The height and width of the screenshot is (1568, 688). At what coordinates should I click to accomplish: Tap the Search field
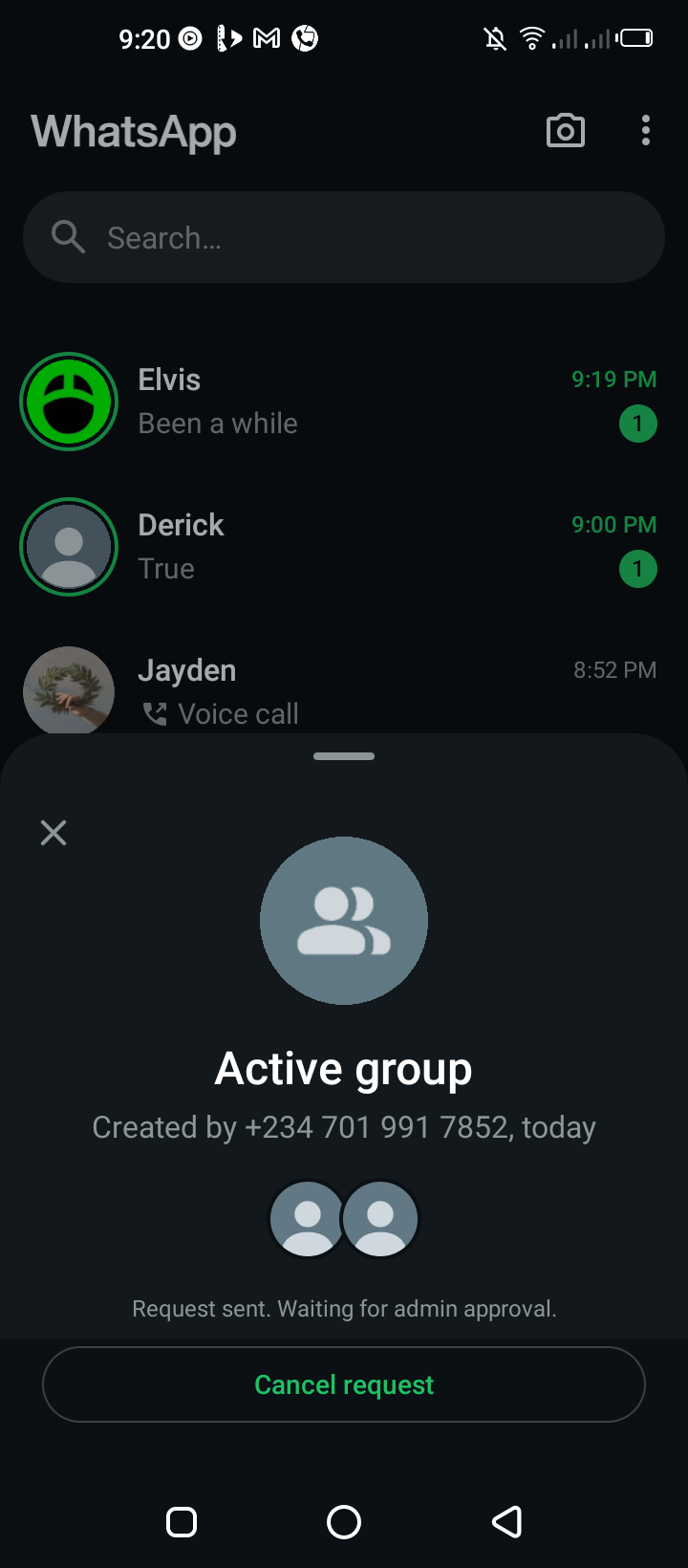tap(344, 237)
